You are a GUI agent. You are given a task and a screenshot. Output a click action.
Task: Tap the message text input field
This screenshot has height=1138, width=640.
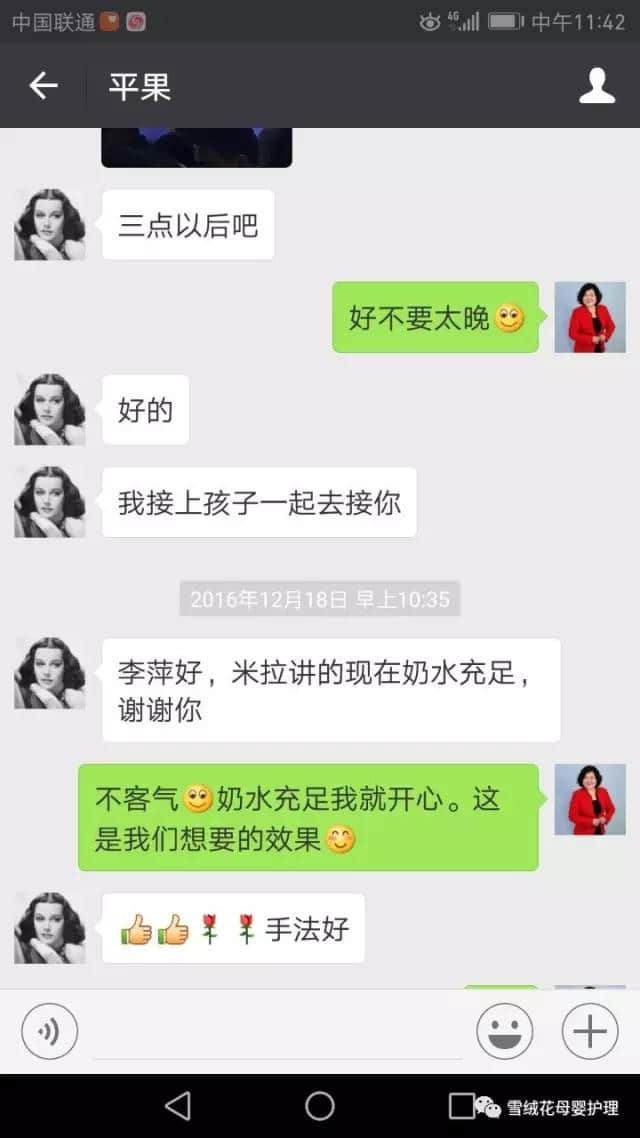coord(277,1032)
